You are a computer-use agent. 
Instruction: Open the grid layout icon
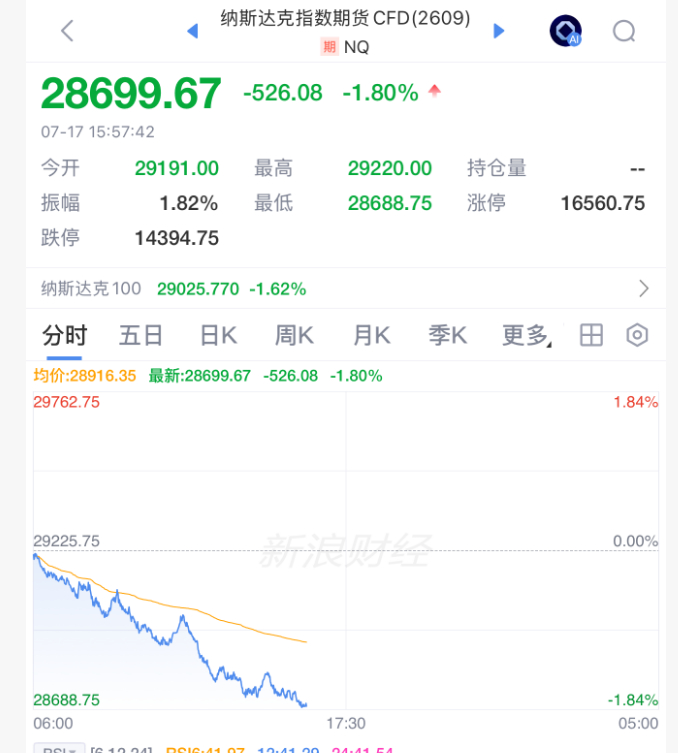[x=591, y=335]
